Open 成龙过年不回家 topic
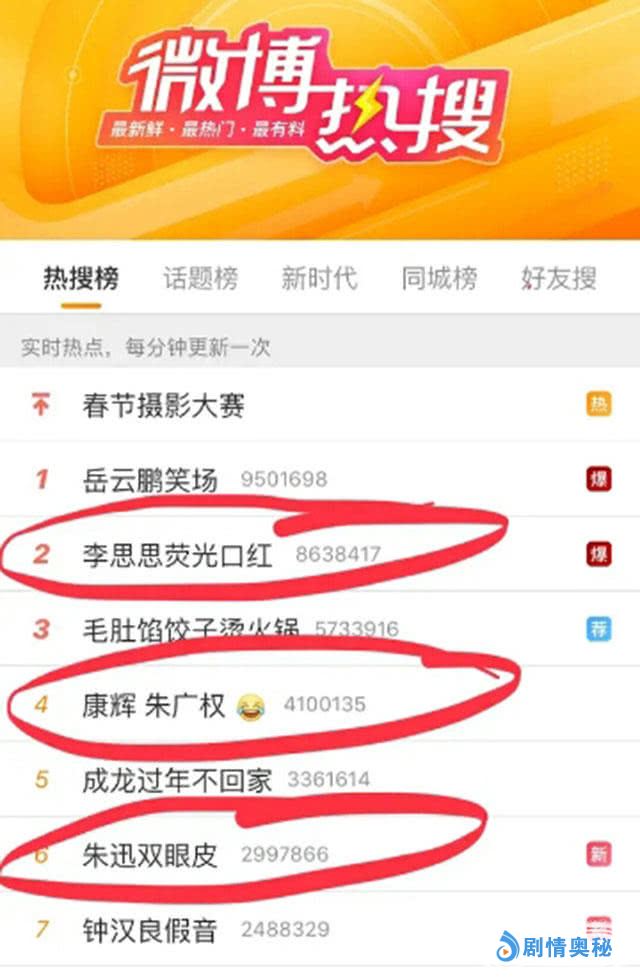Viewport: 640px width, 977px height. [x=177, y=780]
